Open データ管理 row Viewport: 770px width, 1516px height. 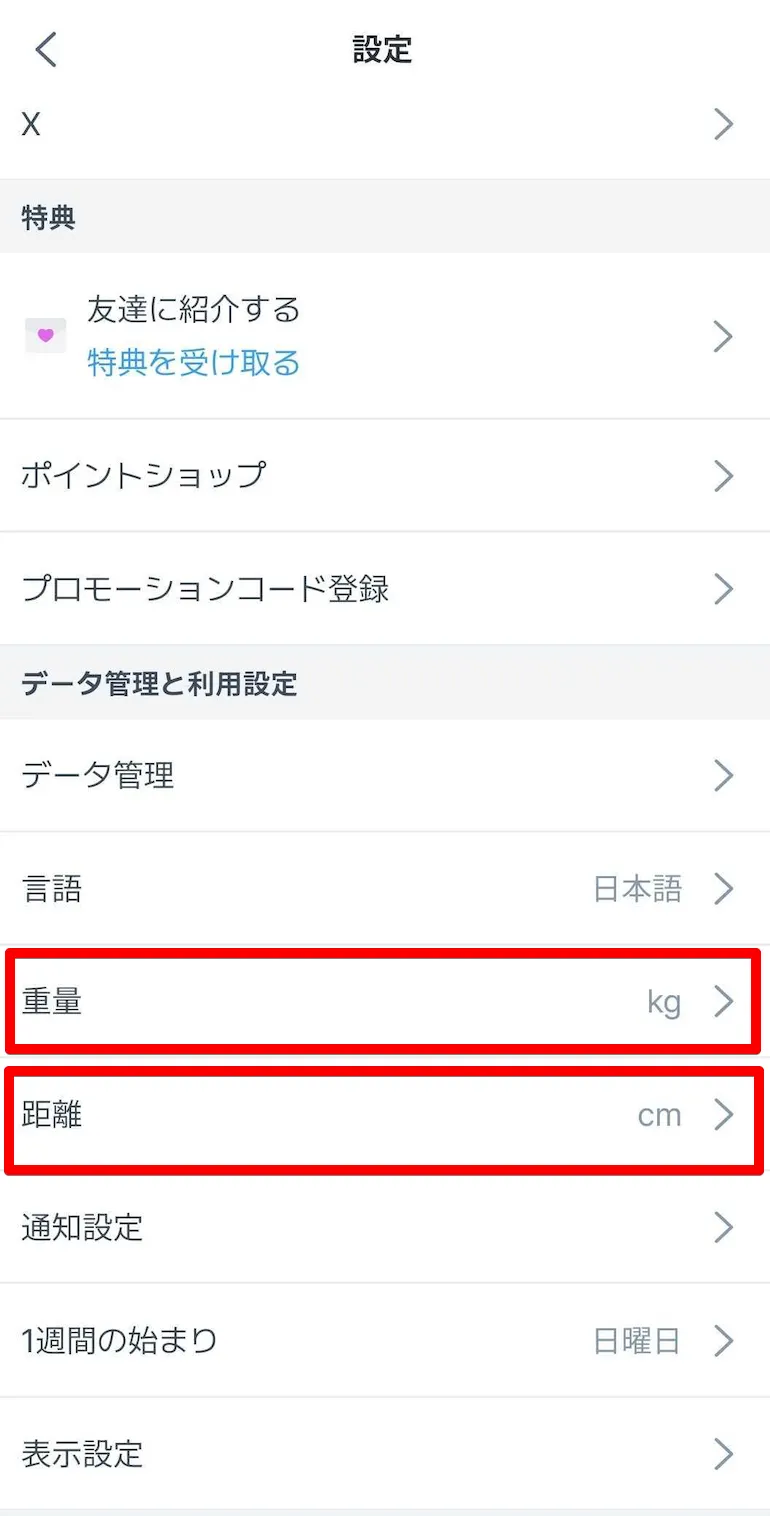tap(384, 775)
